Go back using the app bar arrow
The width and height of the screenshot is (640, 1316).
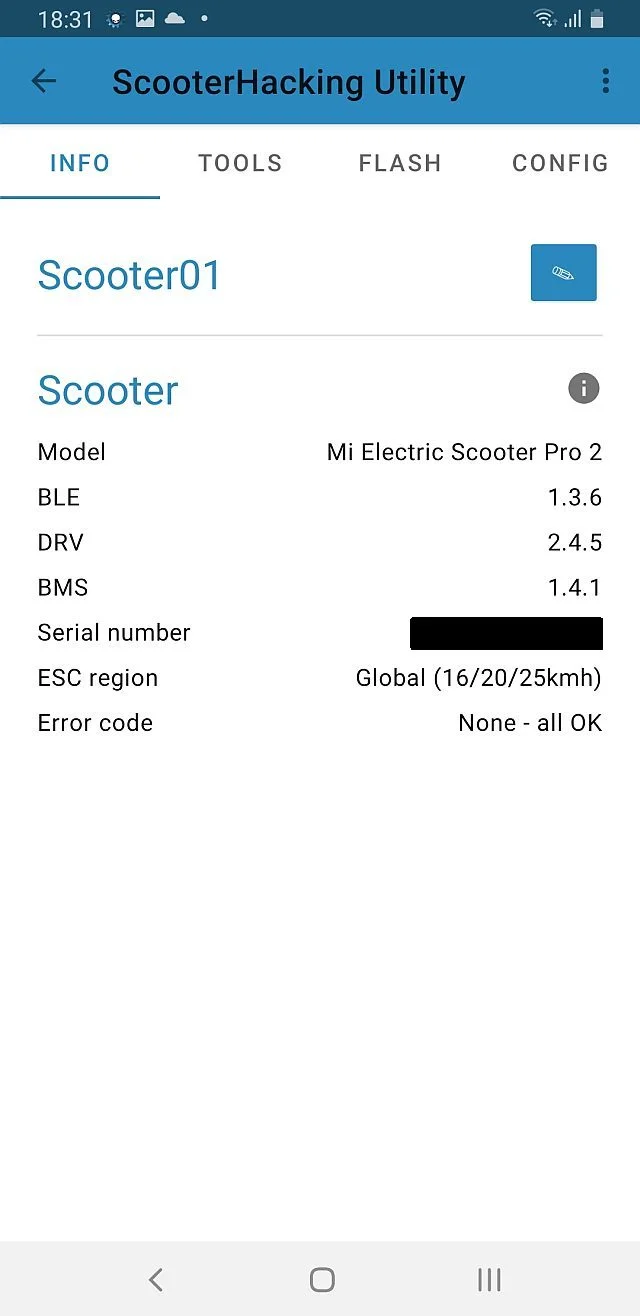pyautogui.click(x=44, y=82)
